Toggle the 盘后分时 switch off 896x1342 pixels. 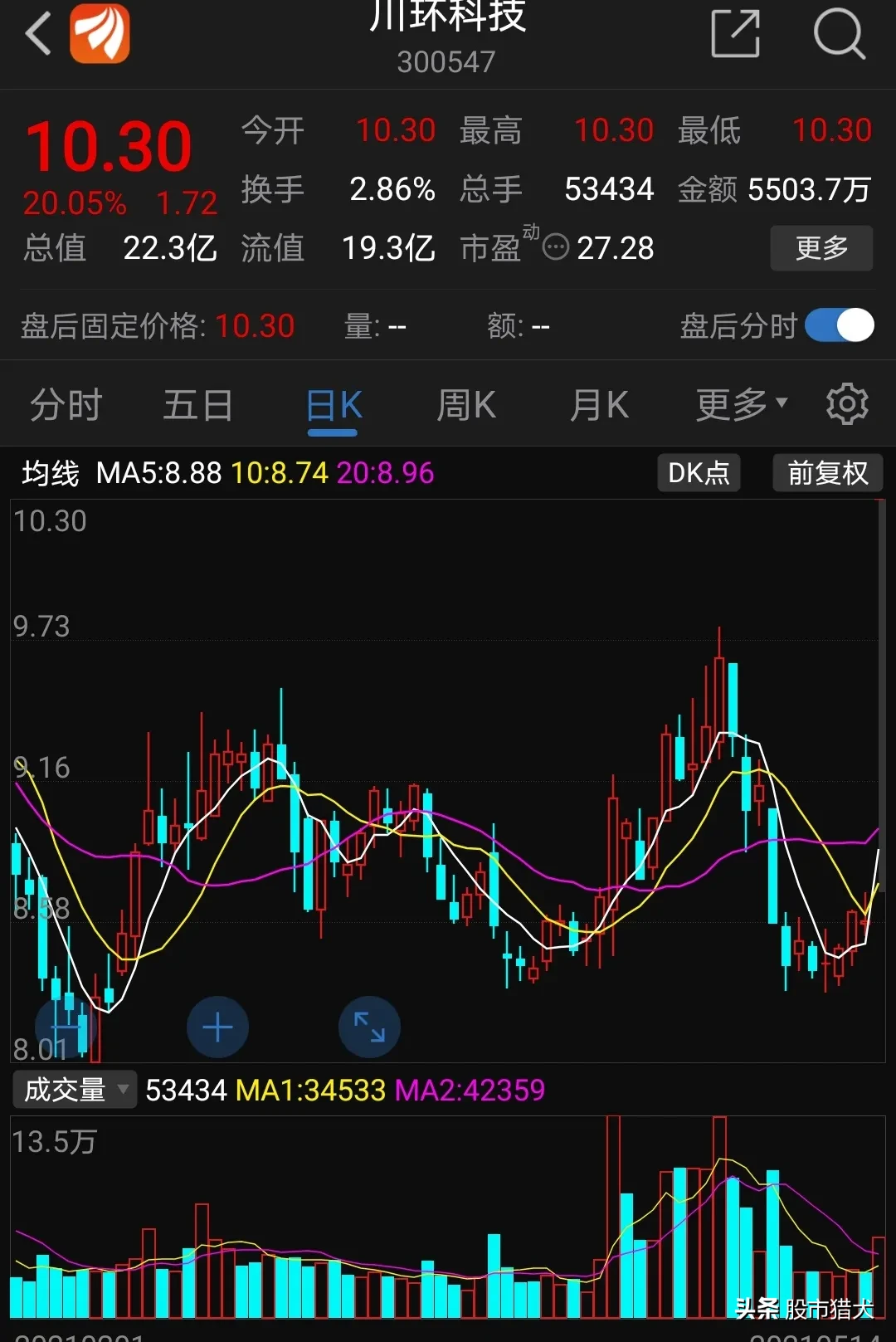click(x=839, y=325)
